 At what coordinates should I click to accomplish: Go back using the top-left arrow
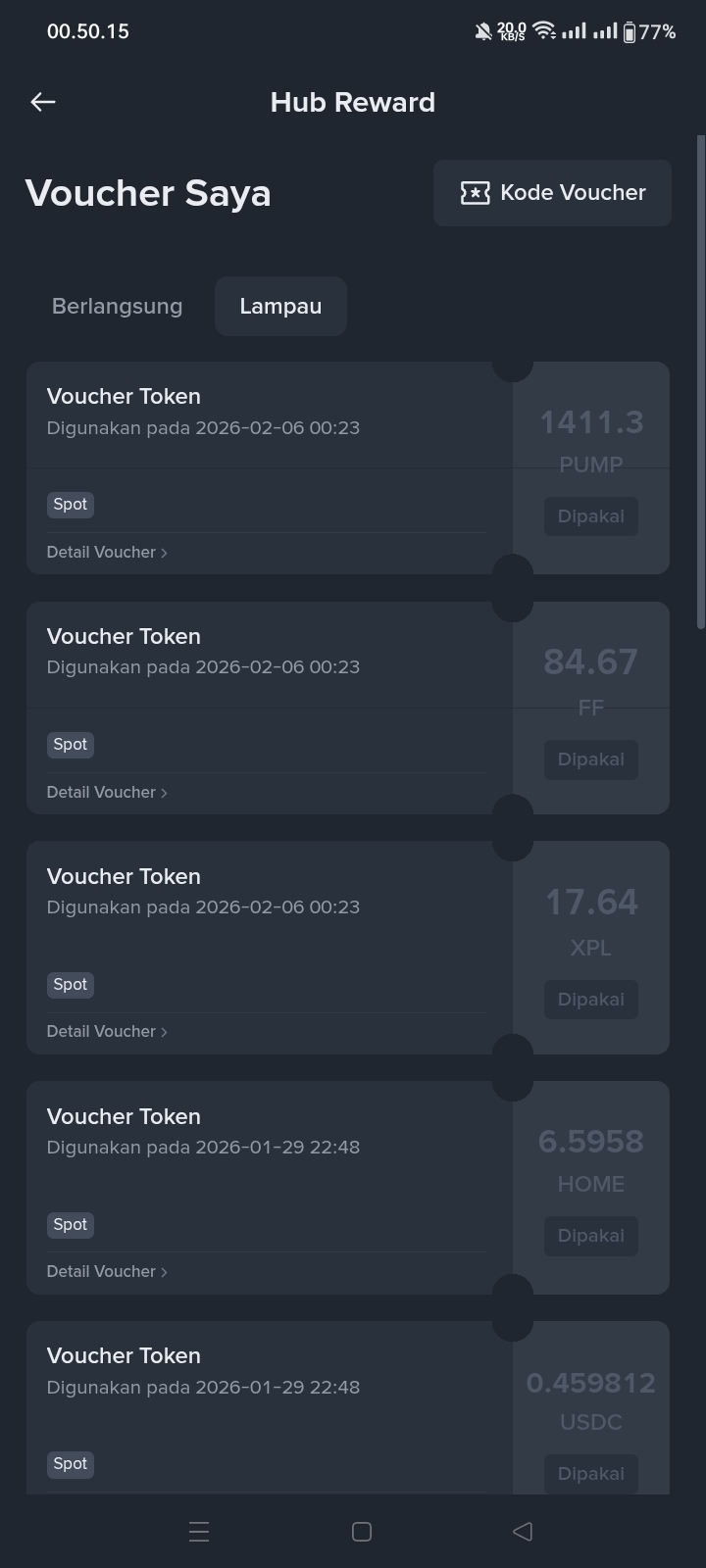[43, 102]
